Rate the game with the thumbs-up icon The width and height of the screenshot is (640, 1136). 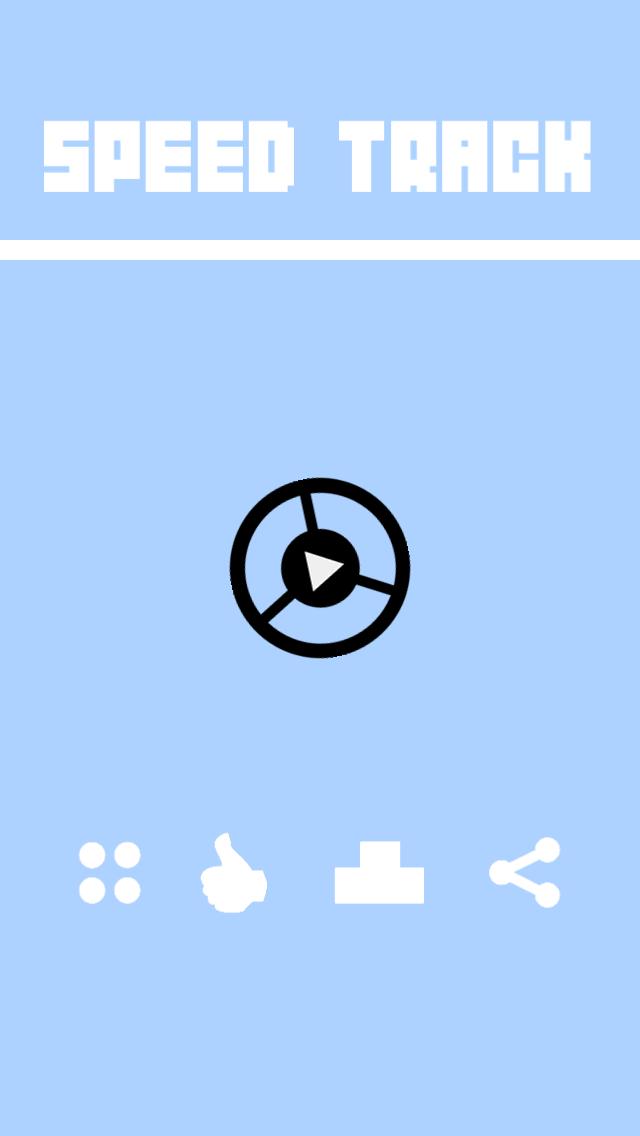click(233, 873)
